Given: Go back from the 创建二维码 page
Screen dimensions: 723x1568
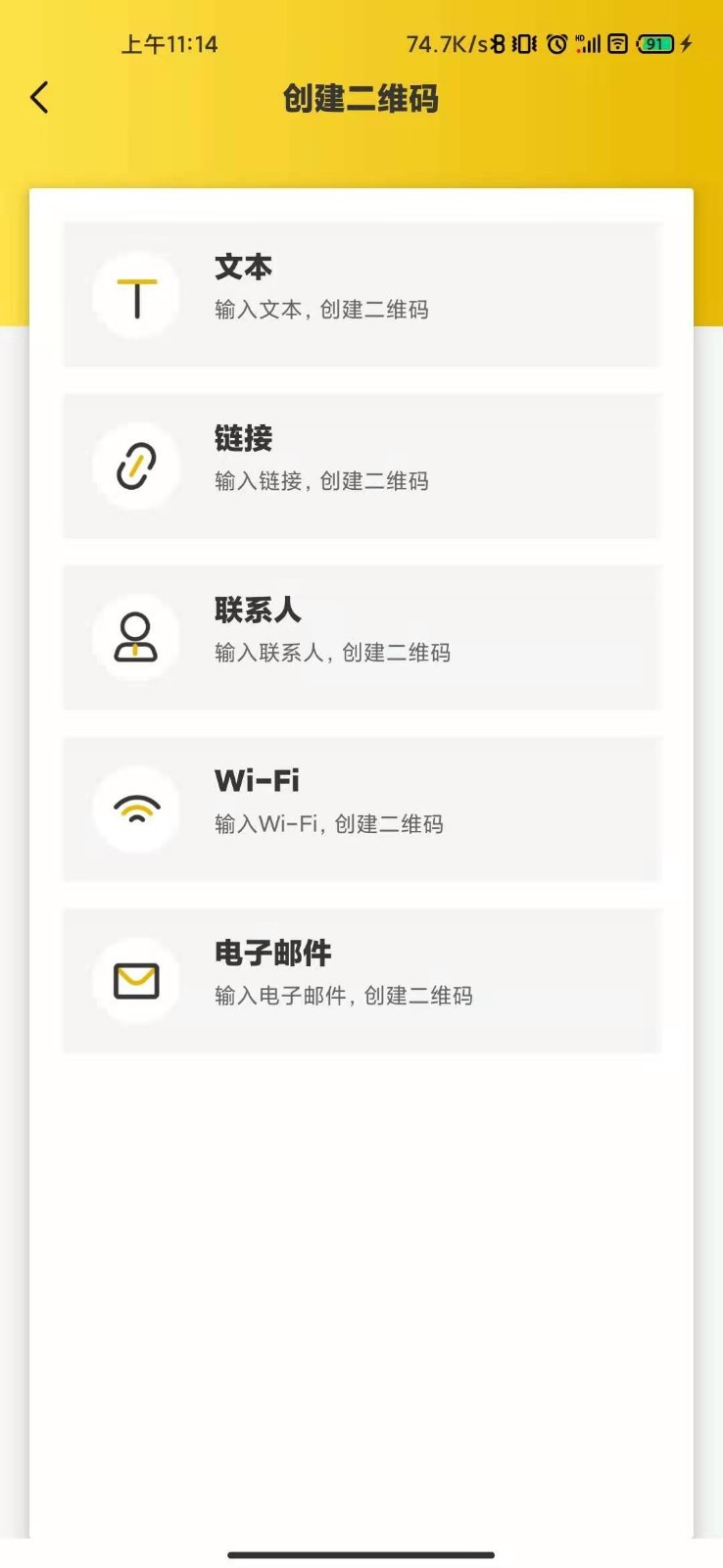Looking at the screenshot, I should click(39, 98).
